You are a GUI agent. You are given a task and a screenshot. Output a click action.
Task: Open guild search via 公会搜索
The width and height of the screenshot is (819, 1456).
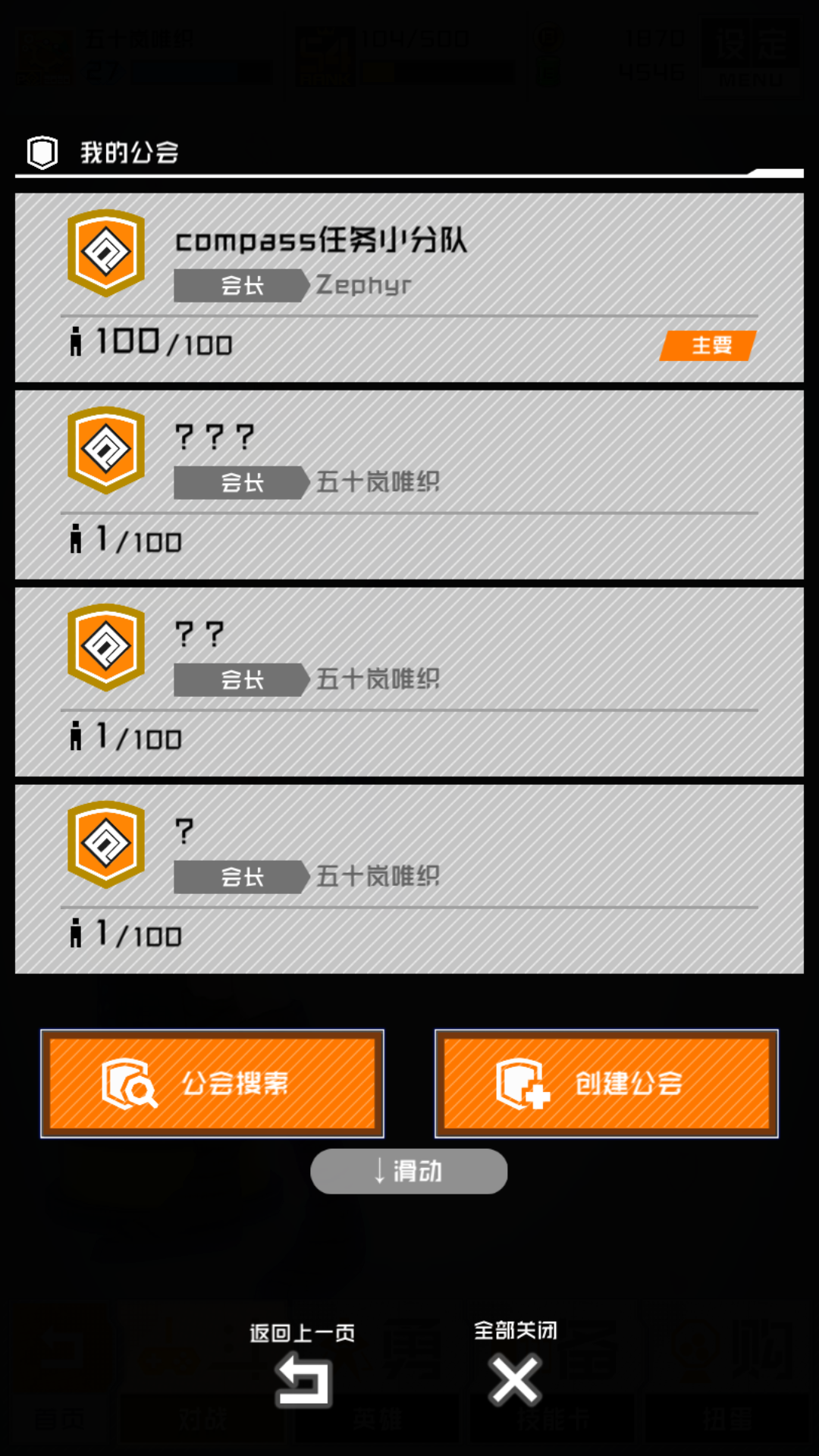pyautogui.click(x=213, y=1083)
